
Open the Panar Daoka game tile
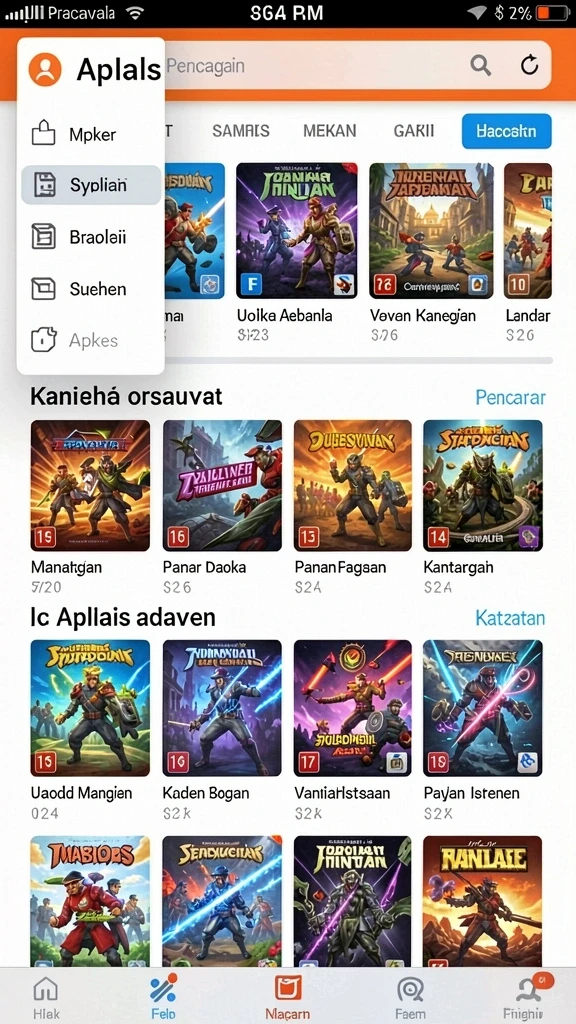tap(222, 506)
